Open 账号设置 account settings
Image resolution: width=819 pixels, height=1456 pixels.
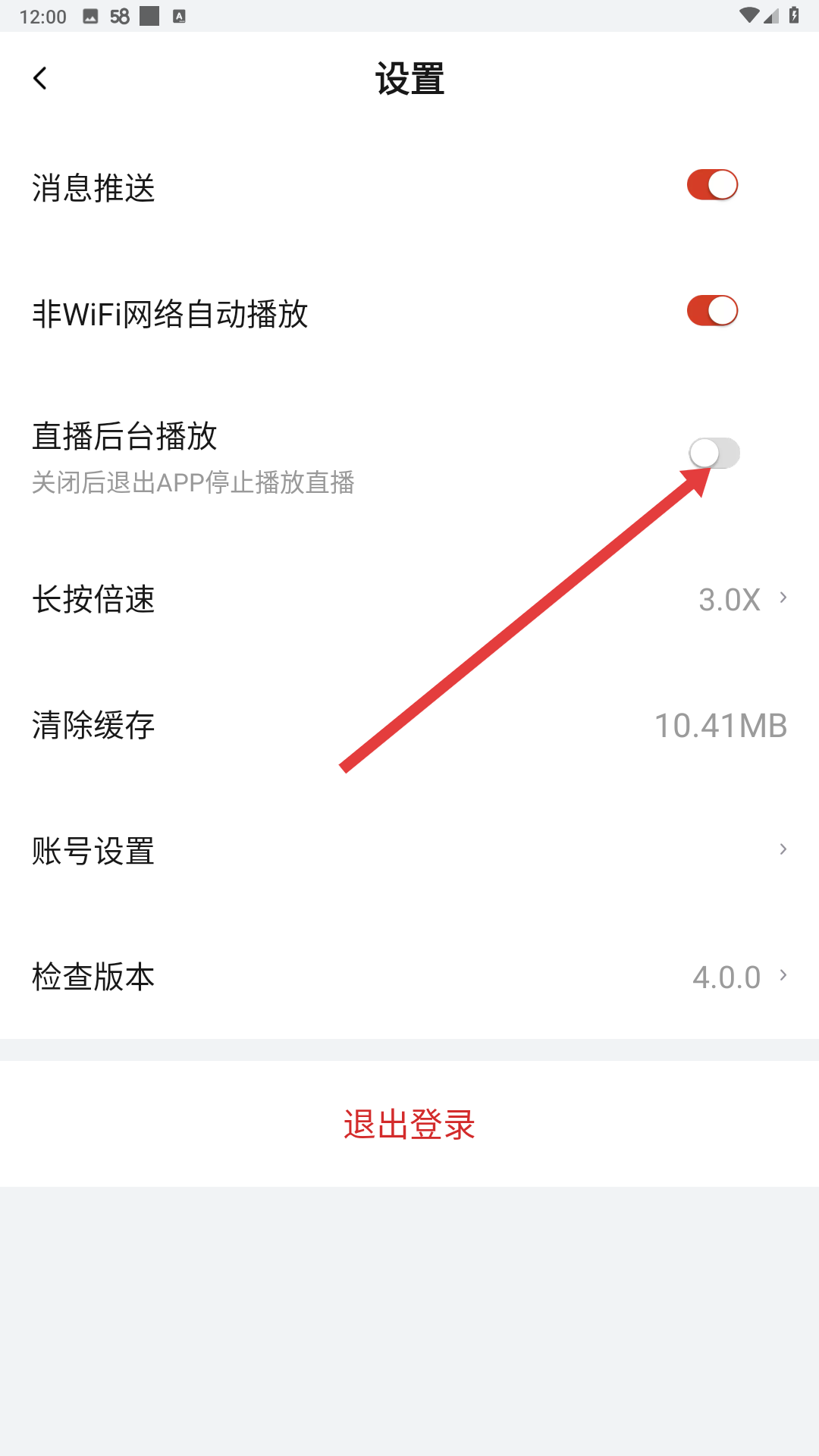(409, 850)
